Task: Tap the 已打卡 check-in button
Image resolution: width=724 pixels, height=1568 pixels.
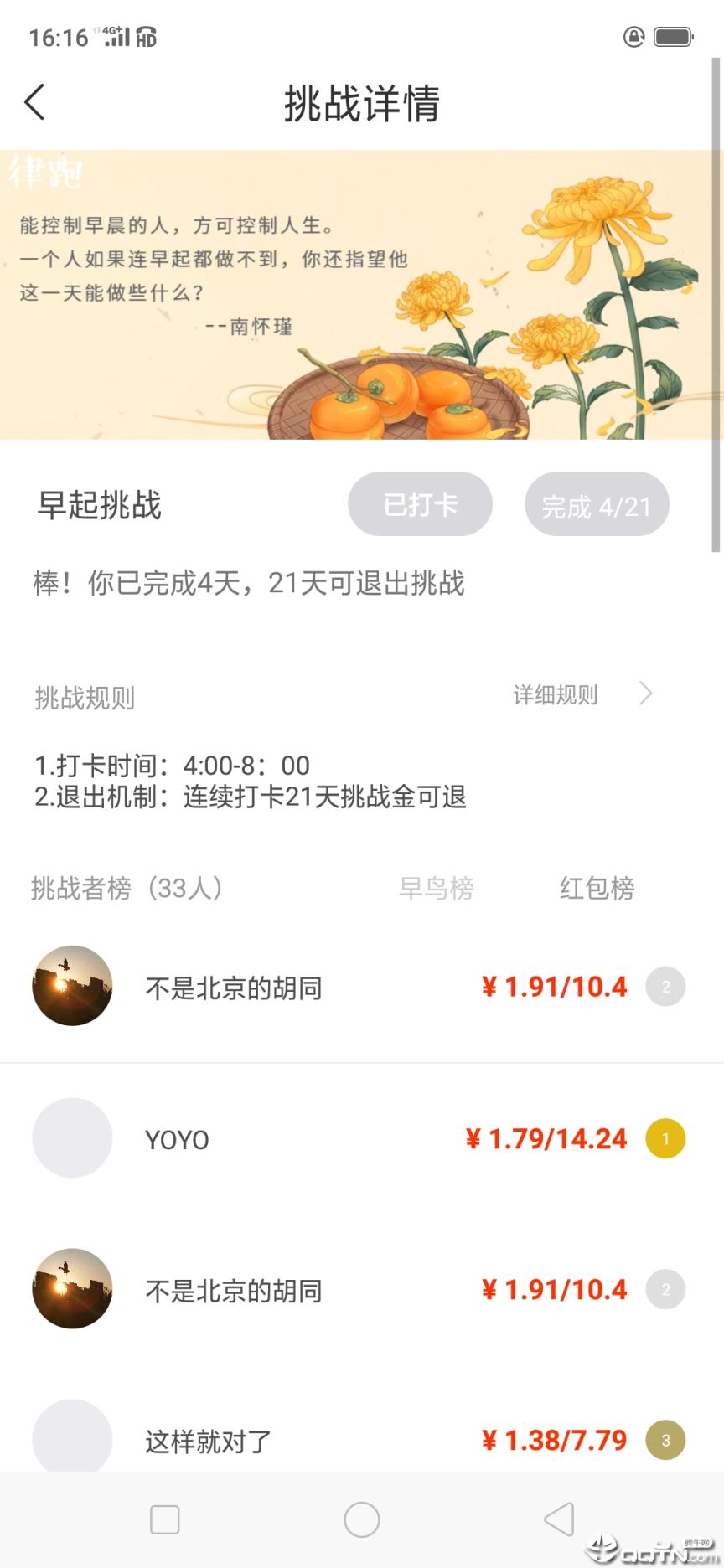Action: tap(420, 503)
